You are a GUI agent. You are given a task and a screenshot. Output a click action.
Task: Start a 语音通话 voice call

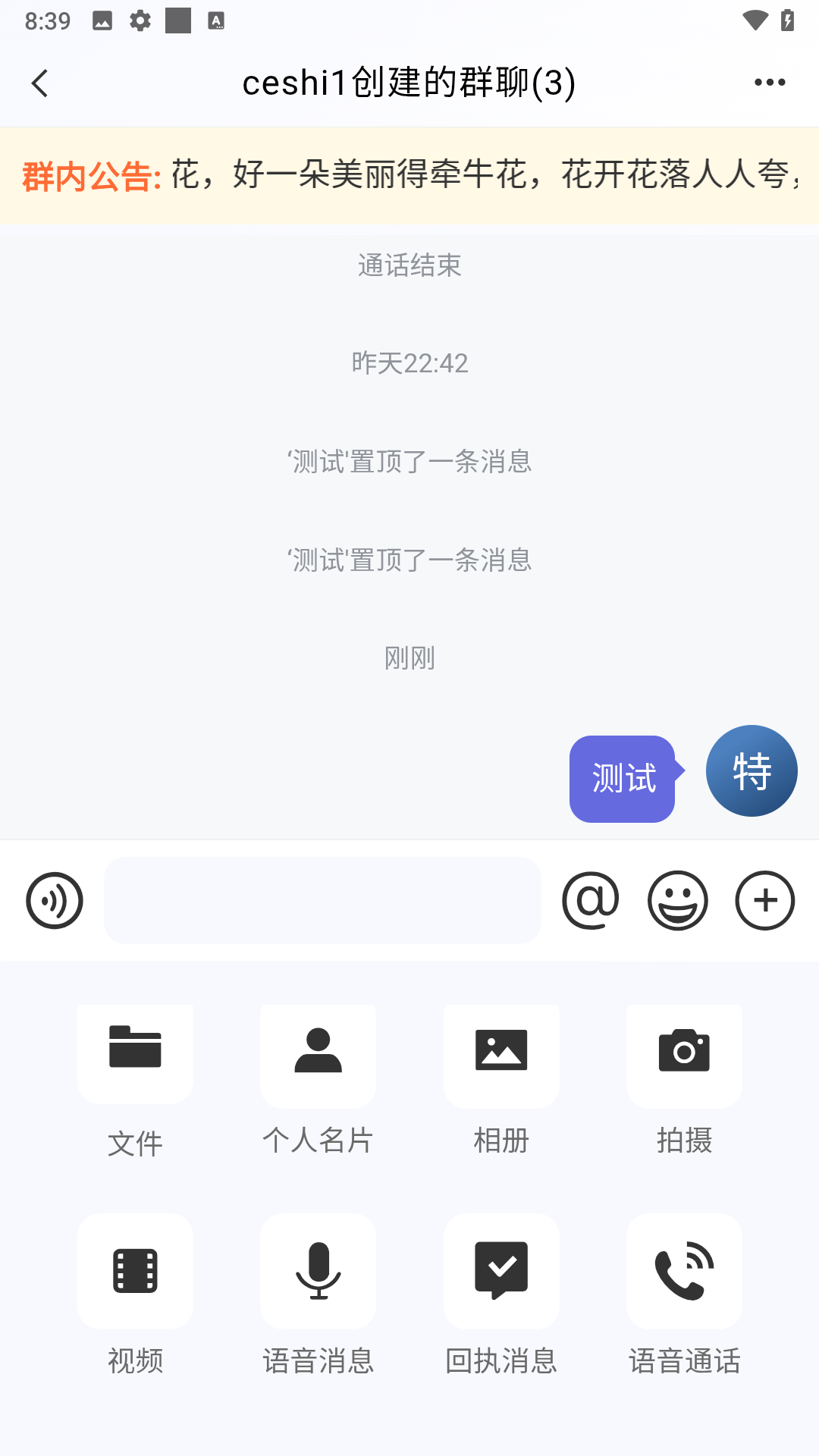point(684,1270)
